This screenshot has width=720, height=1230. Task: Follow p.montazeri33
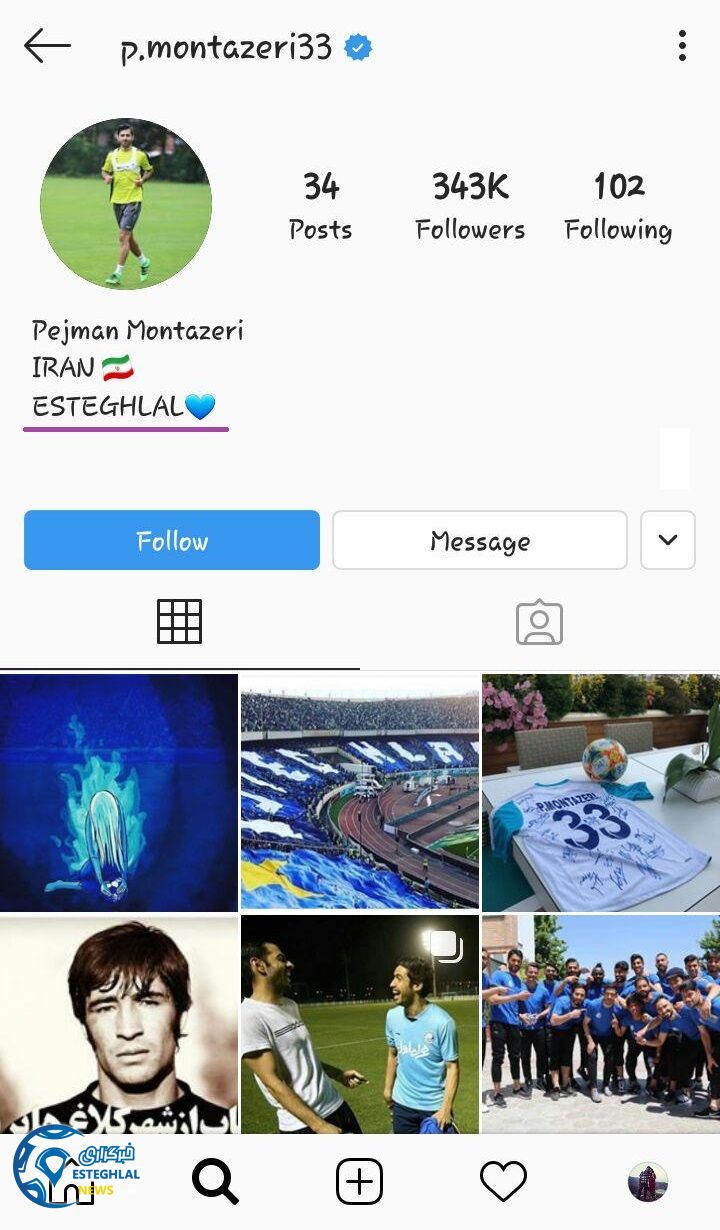pos(172,540)
